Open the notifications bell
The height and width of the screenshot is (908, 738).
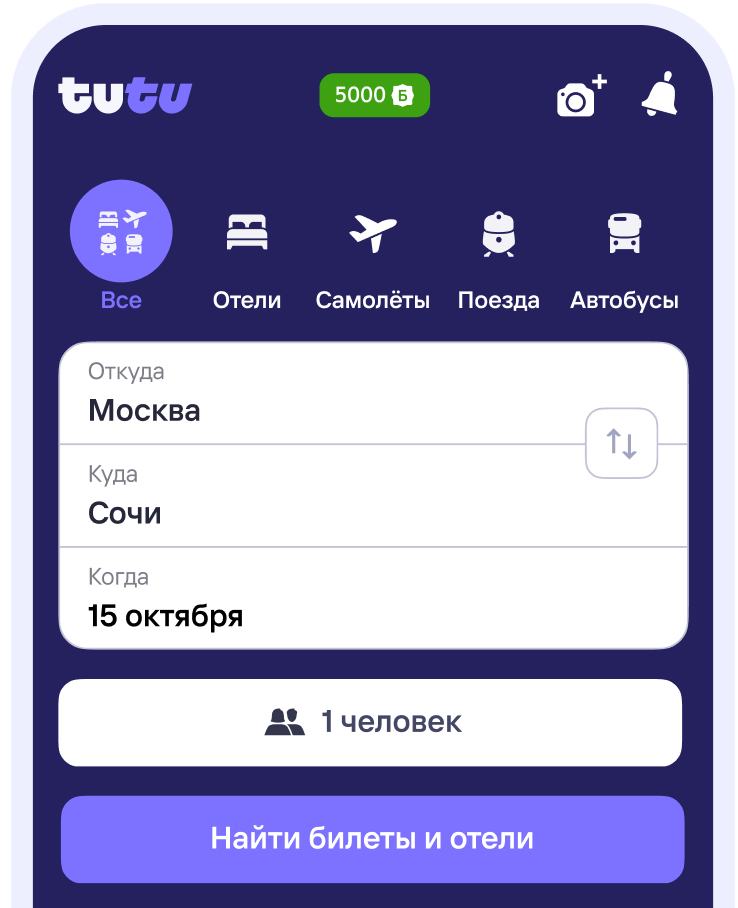660,95
